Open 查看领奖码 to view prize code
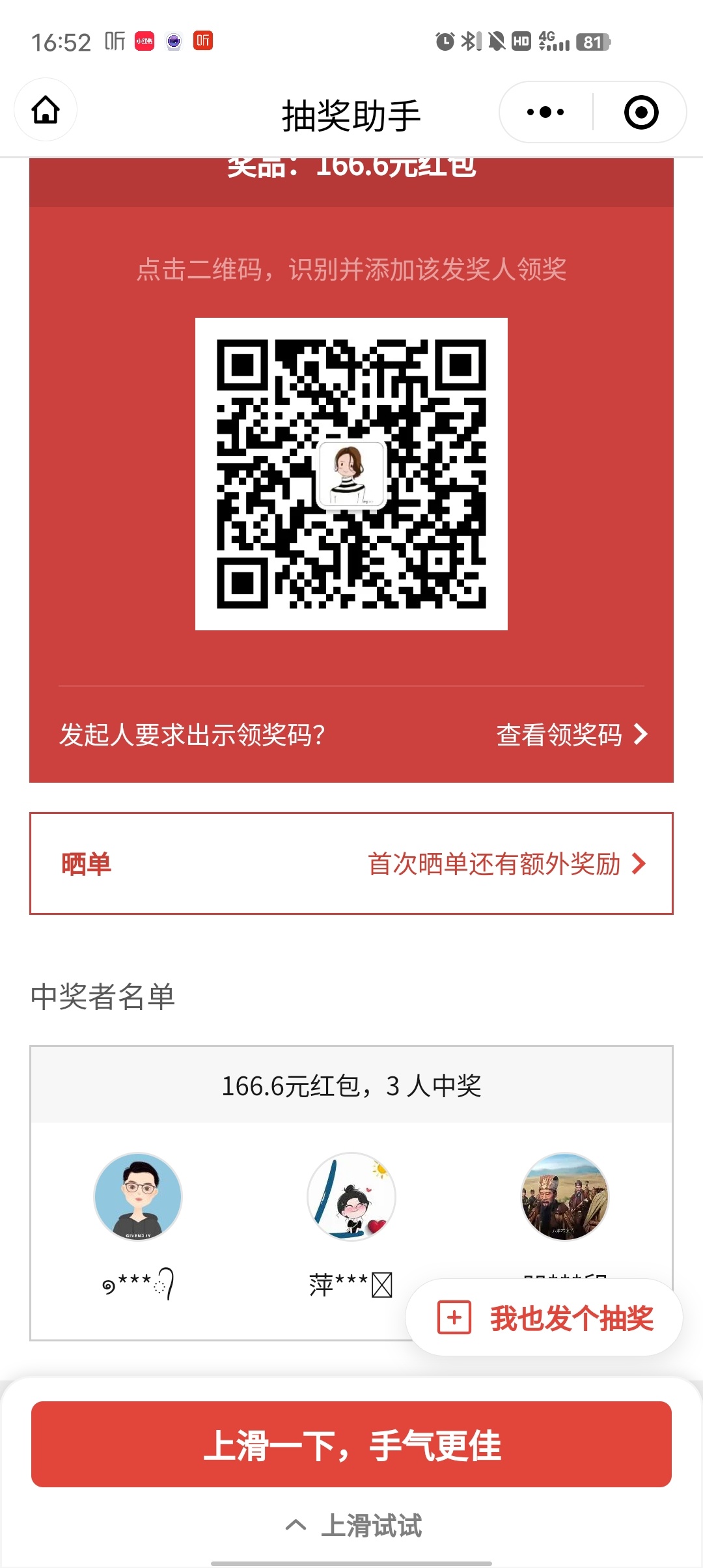 coord(572,735)
